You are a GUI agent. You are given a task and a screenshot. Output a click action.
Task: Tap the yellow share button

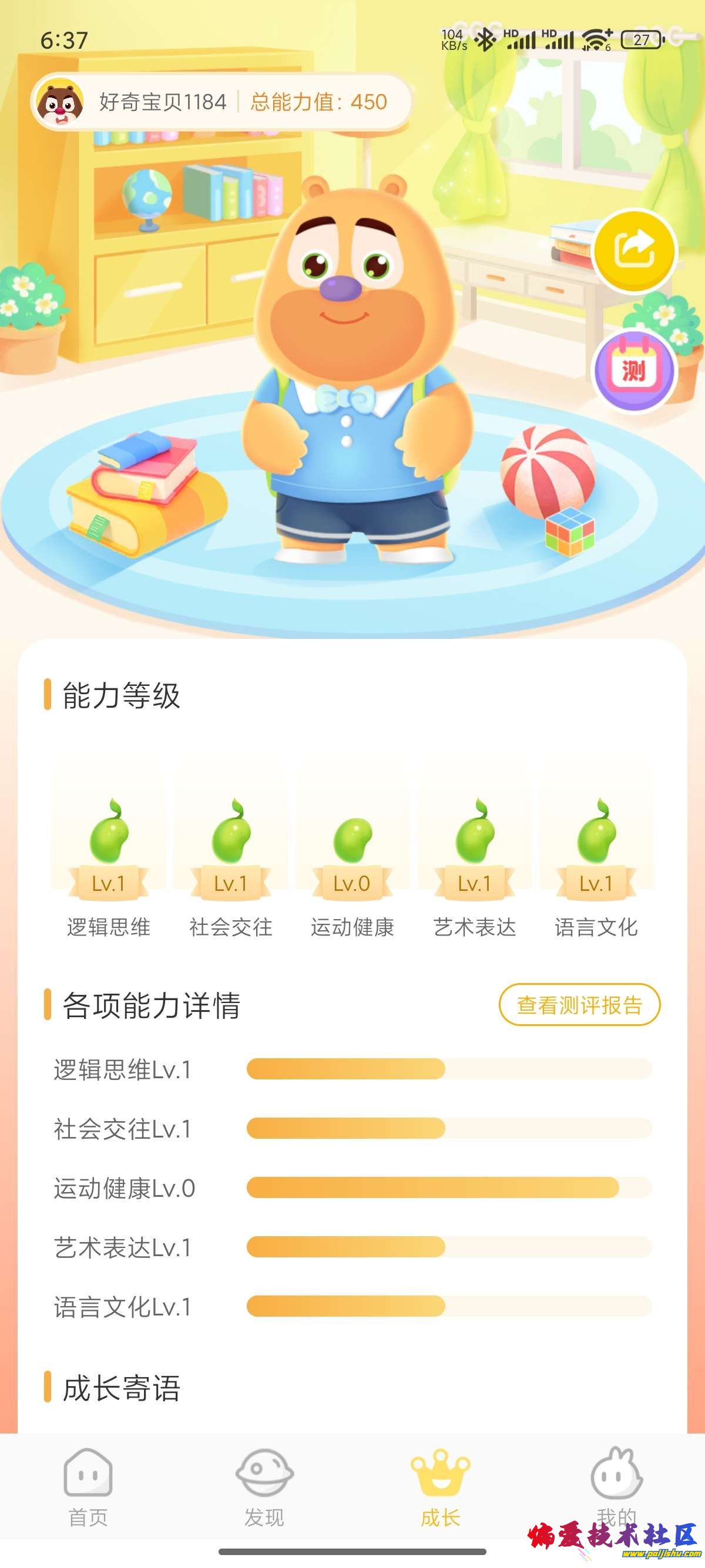click(x=634, y=250)
